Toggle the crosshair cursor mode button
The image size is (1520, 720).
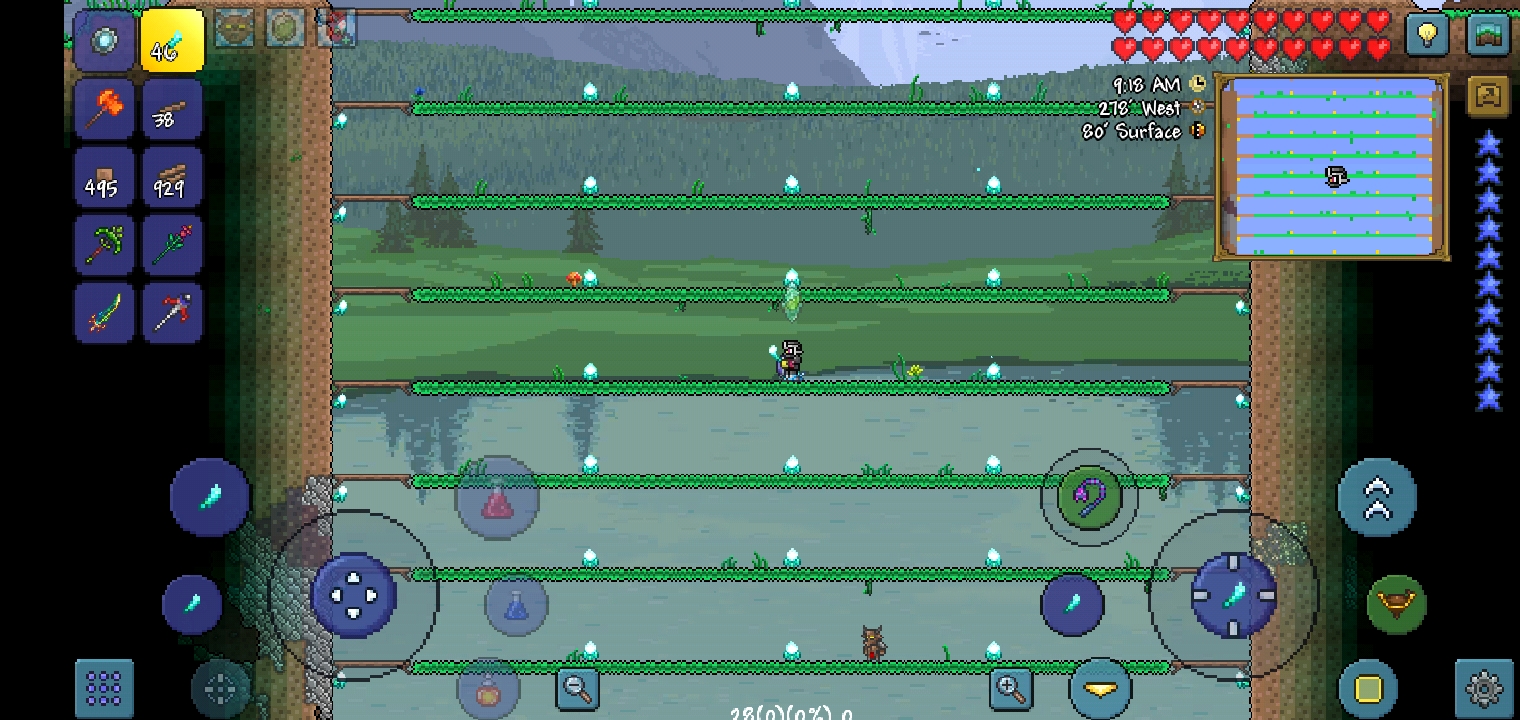(x=222, y=688)
